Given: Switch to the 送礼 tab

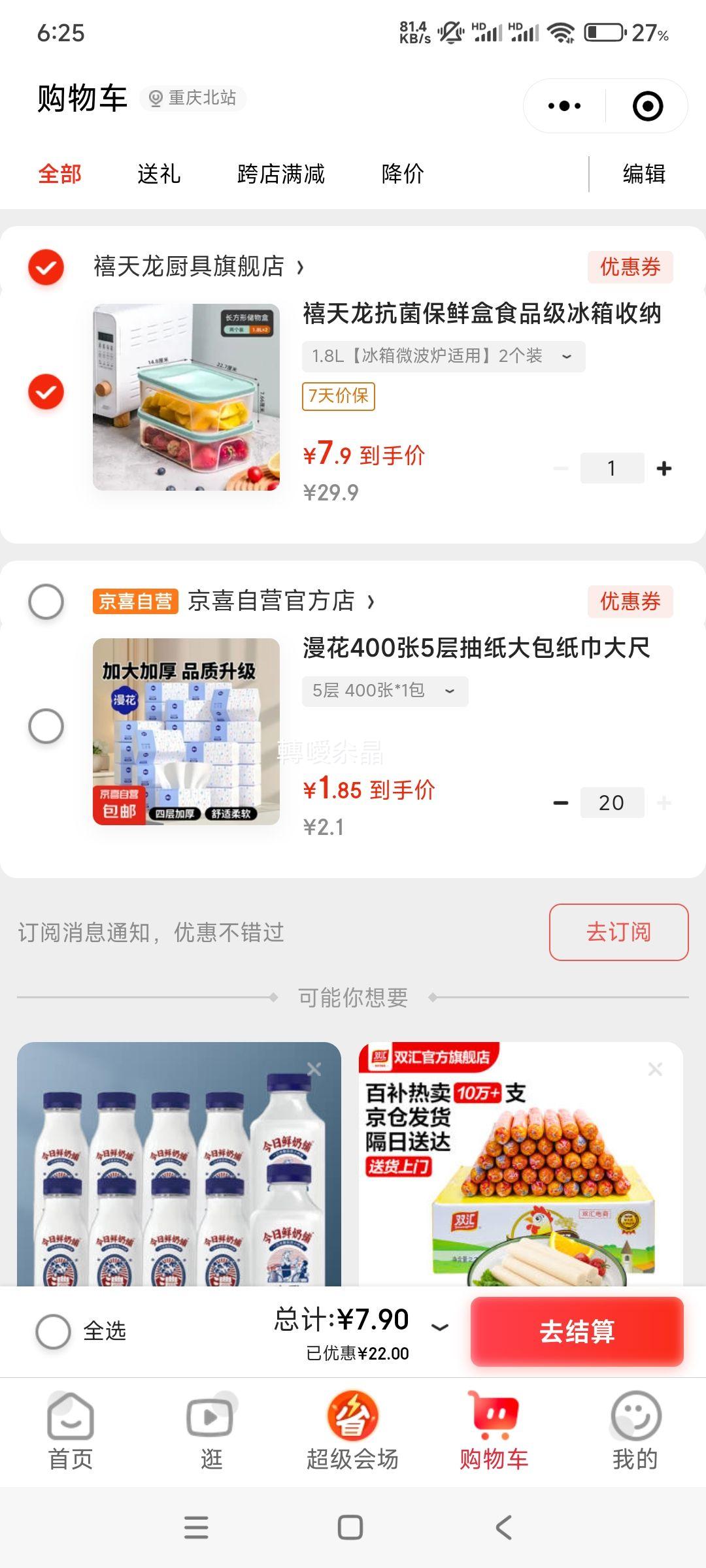Looking at the screenshot, I should click(159, 174).
